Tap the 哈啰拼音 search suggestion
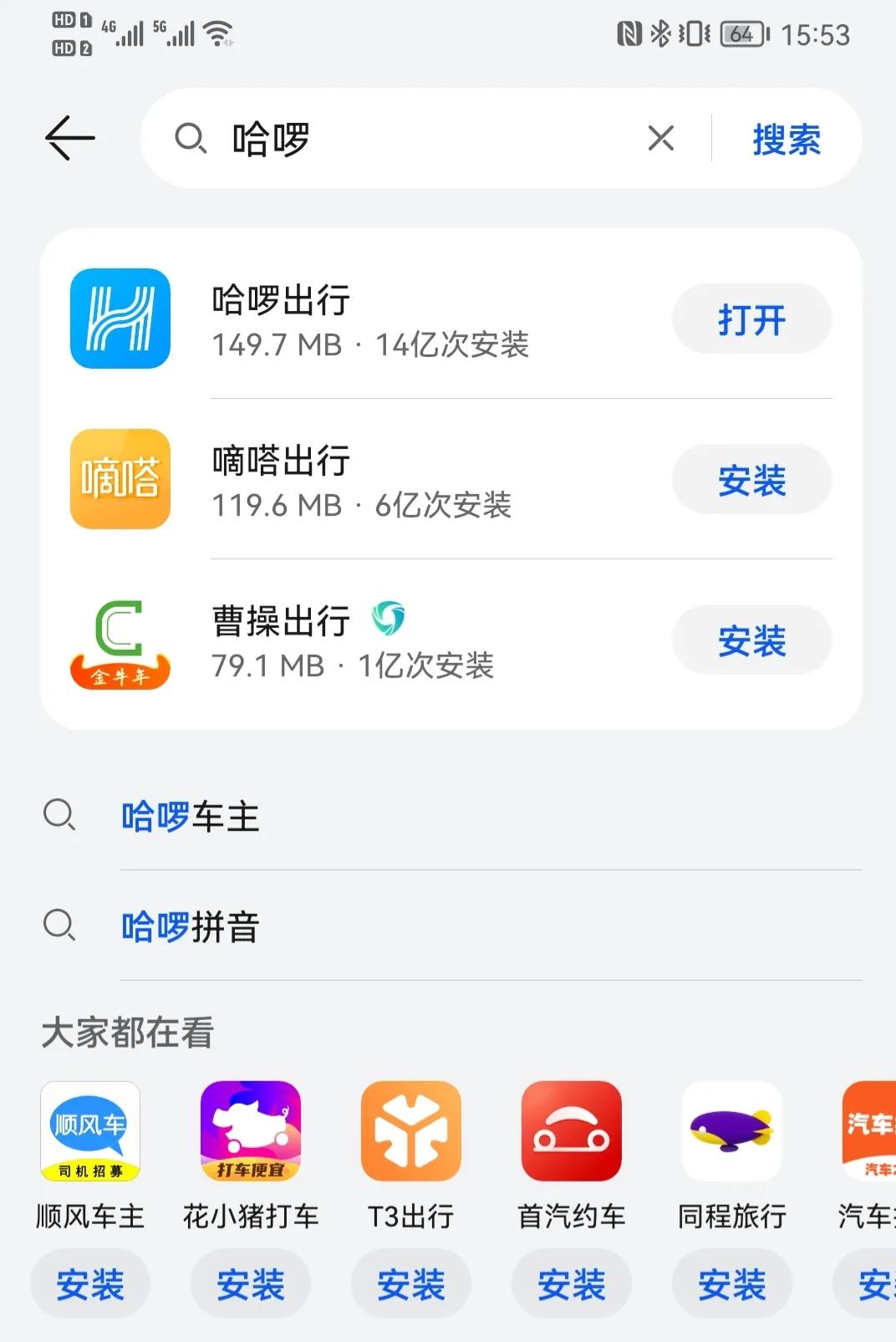 pyautogui.click(x=191, y=926)
